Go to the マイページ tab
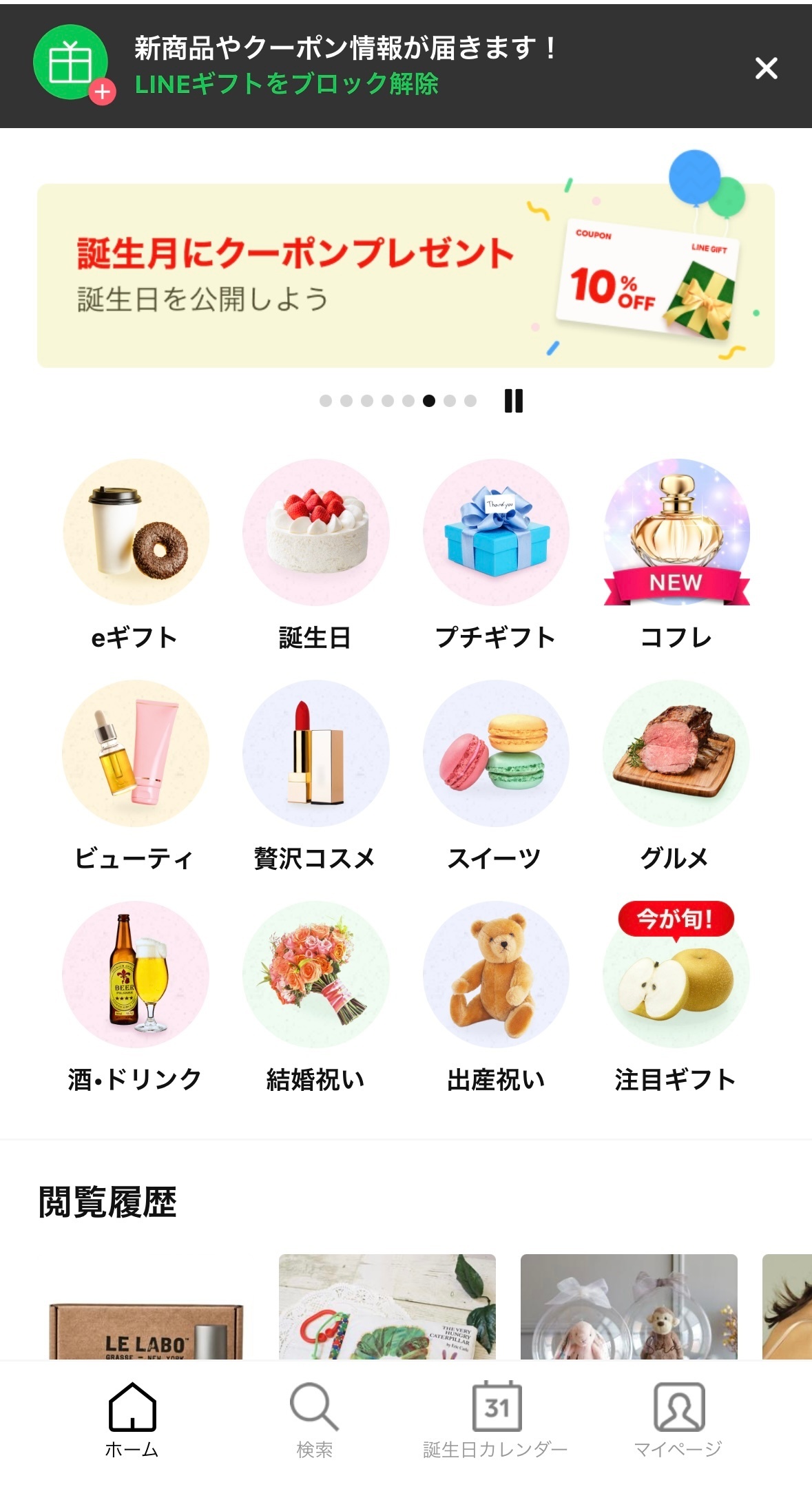This screenshot has width=812, height=1489. click(678, 1420)
